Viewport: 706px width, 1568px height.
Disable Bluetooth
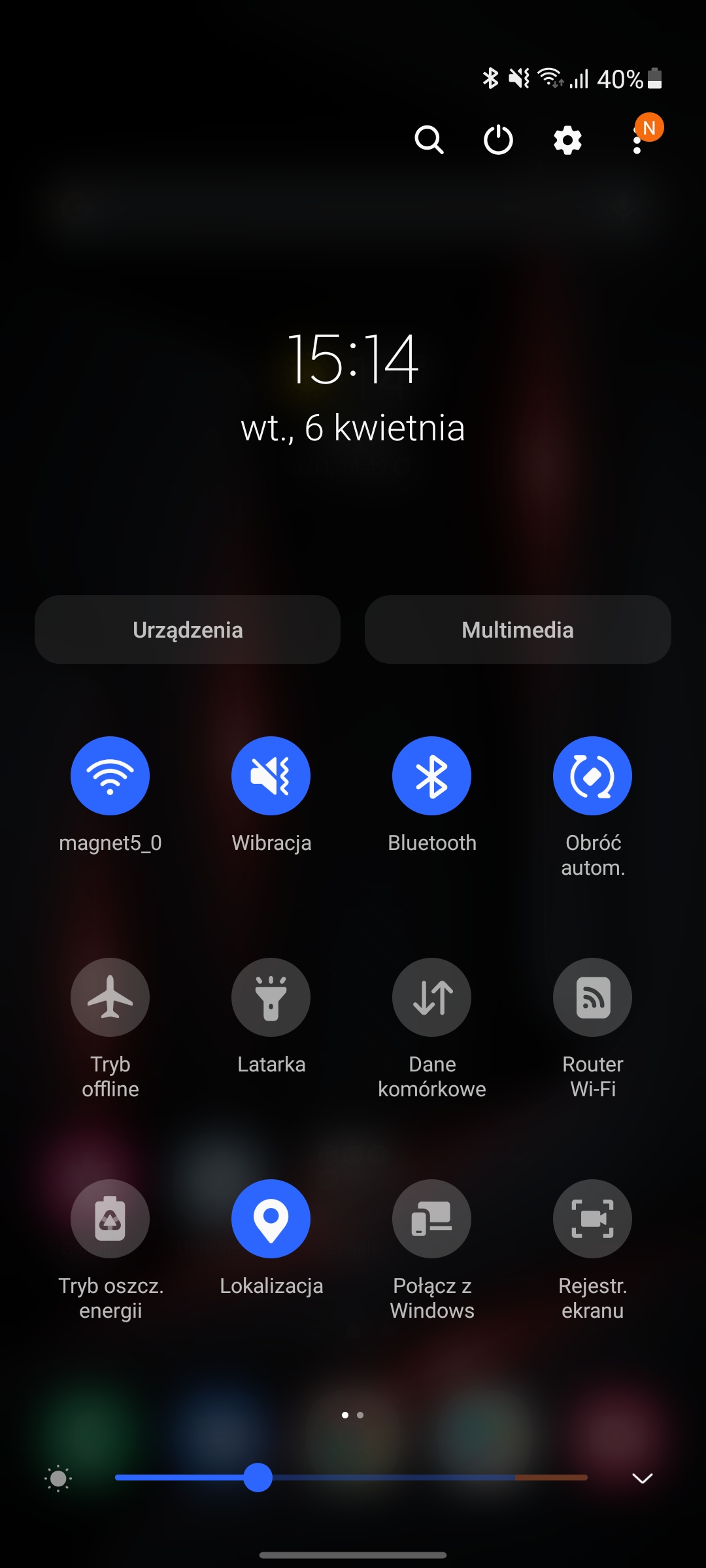tap(431, 776)
